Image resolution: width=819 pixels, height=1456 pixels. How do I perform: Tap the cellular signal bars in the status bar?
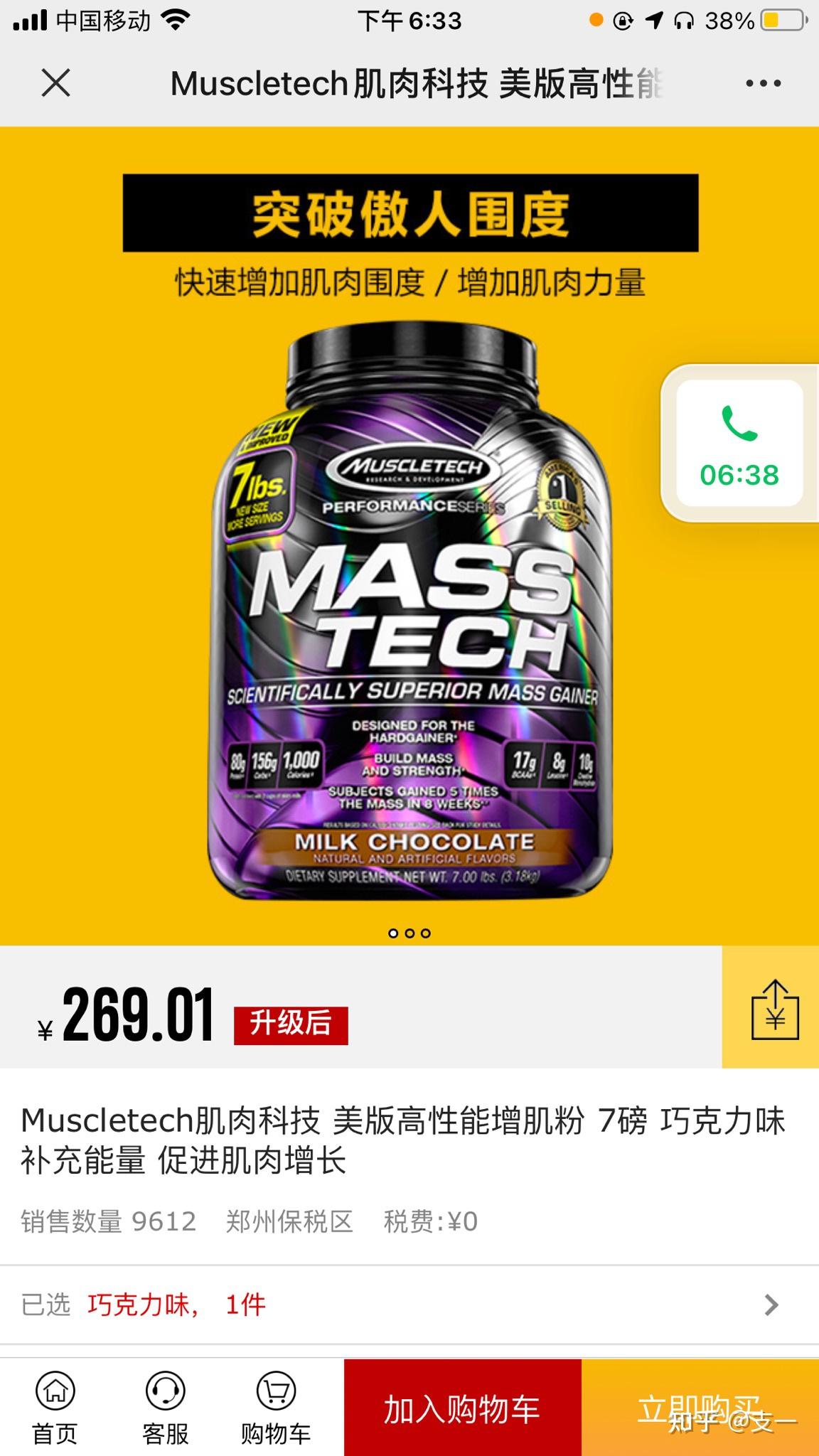(30, 19)
